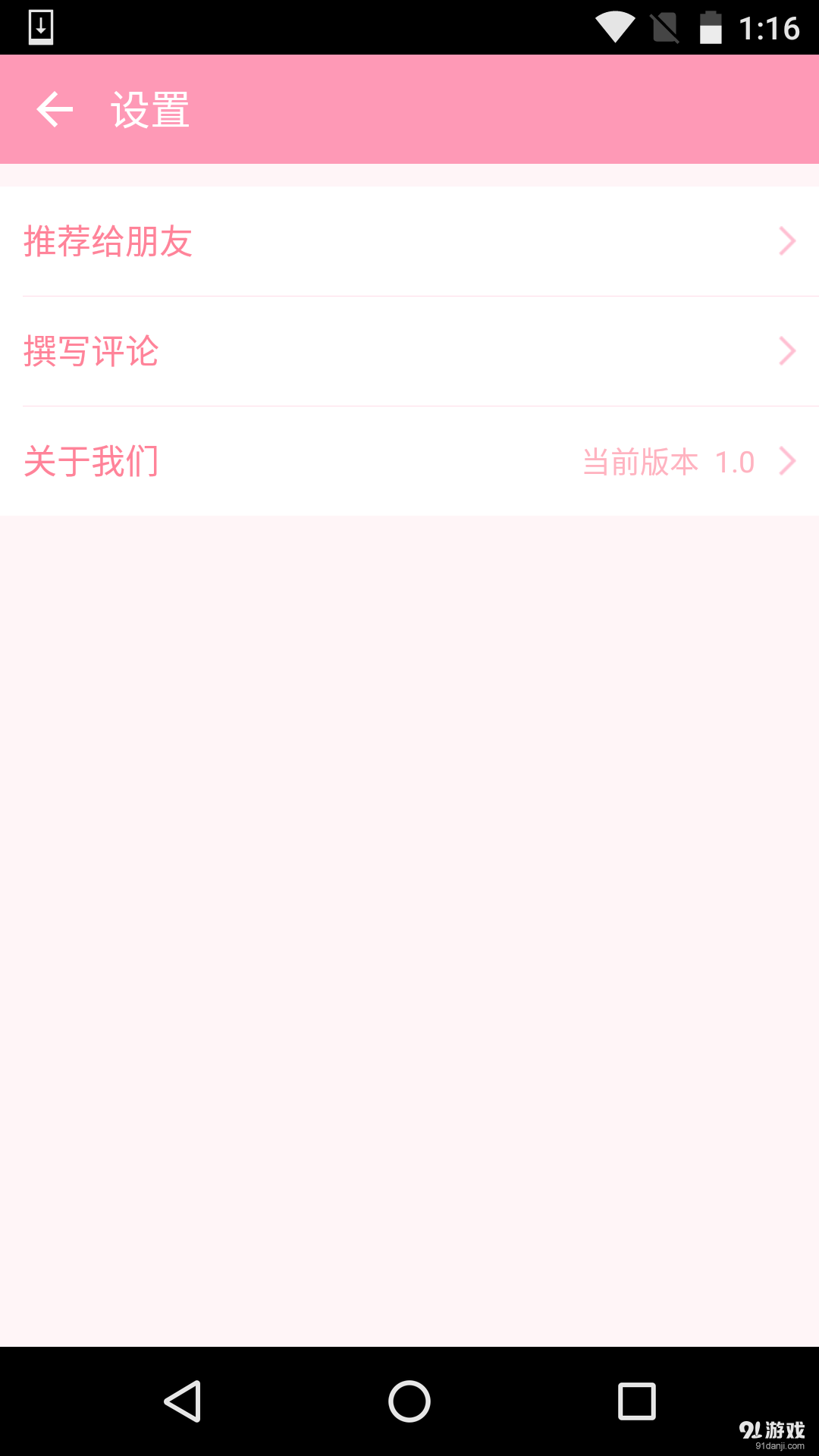Open the 关于我们 entry
The image size is (819, 1456).
point(90,460)
